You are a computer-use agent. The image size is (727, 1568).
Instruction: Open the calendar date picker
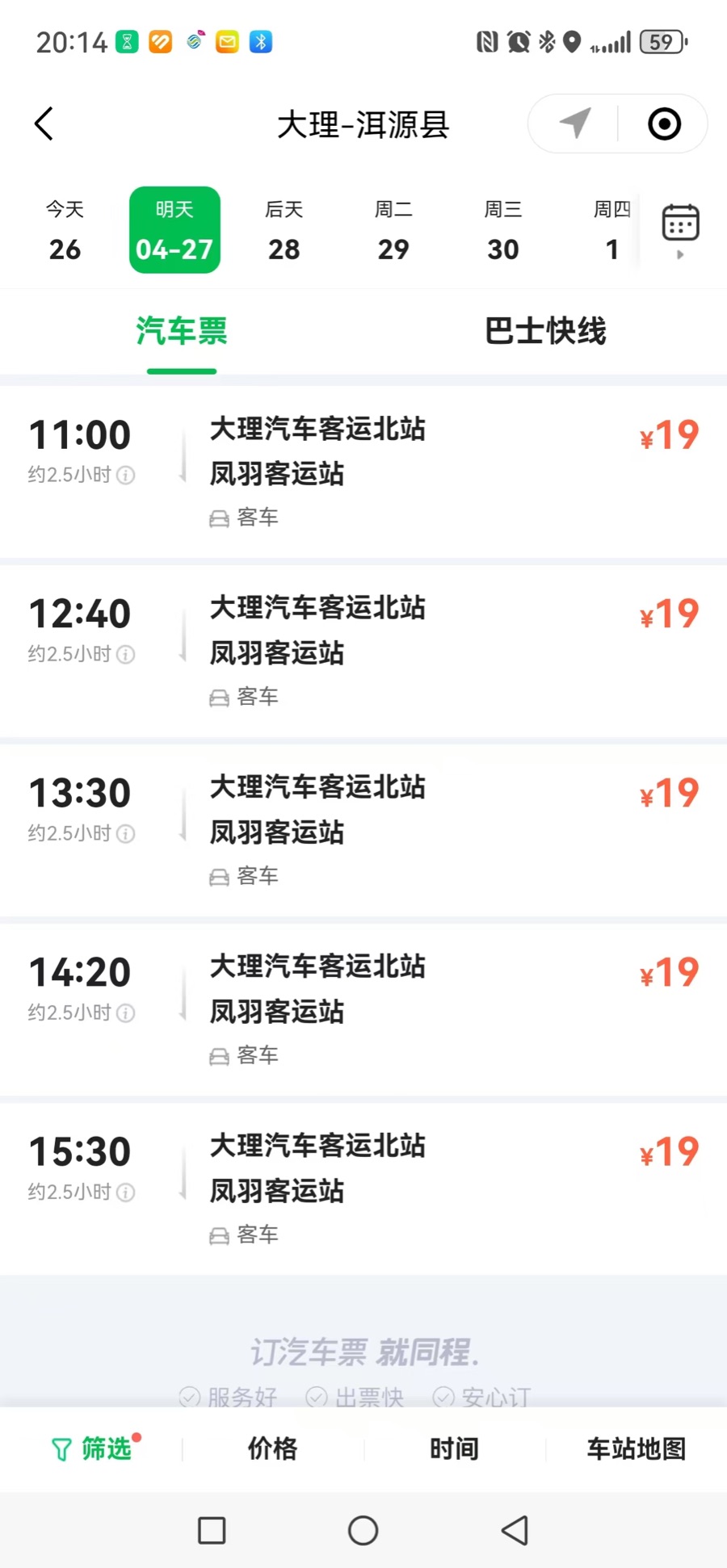pyautogui.click(x=680, y=225)
